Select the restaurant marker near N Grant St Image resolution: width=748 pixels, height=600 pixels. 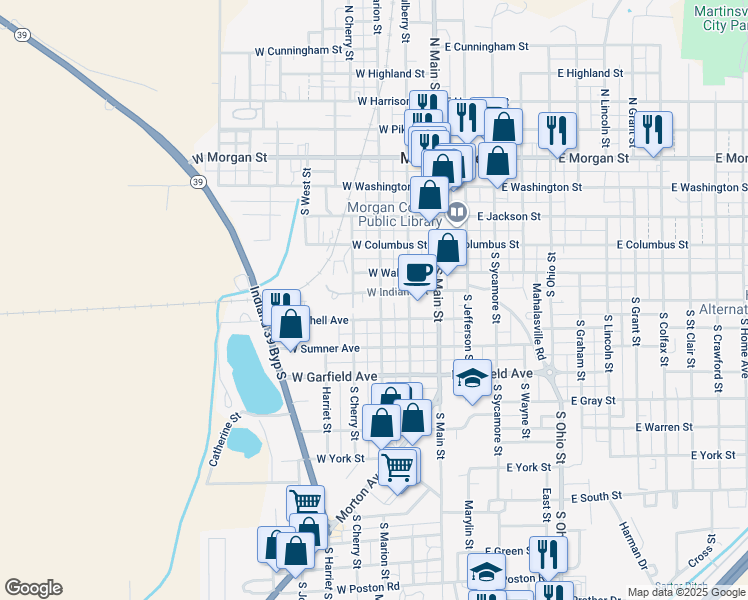click(x=653, y=130)
